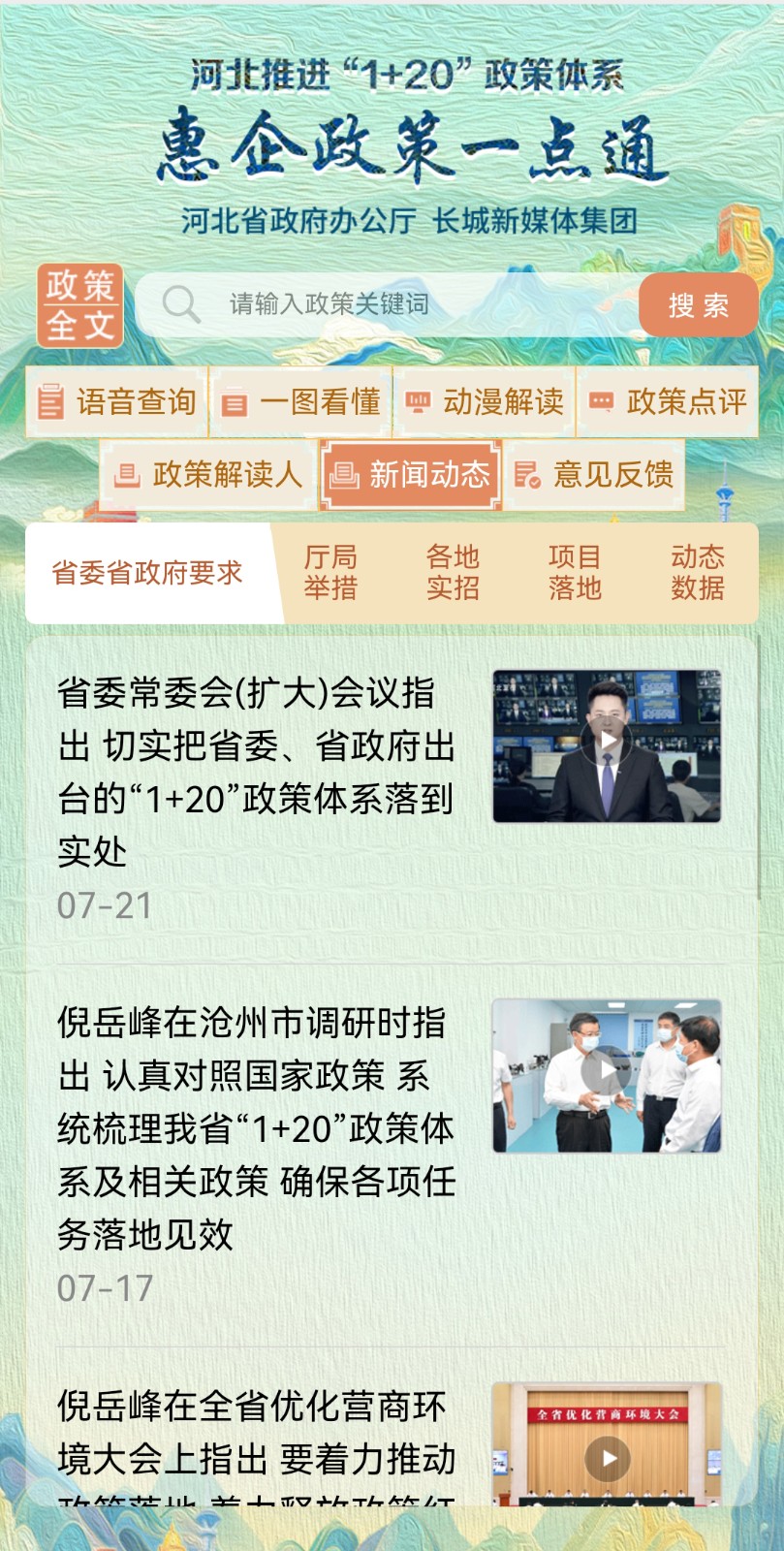Open the 省委常委会(扩大)会议 article dated 07-21

256,772
